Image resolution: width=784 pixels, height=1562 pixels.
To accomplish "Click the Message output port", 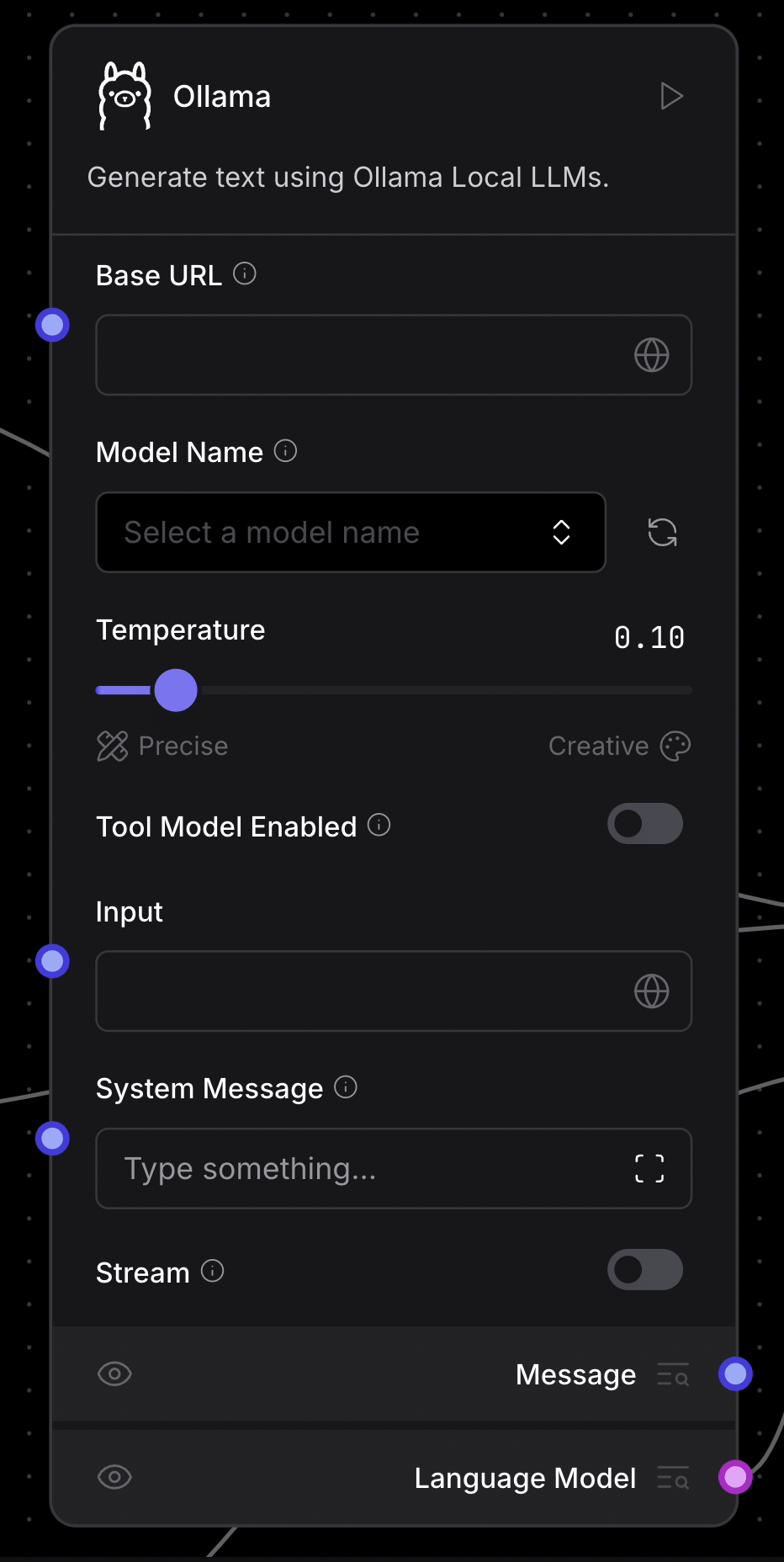I will click(x=734, y=1373).
